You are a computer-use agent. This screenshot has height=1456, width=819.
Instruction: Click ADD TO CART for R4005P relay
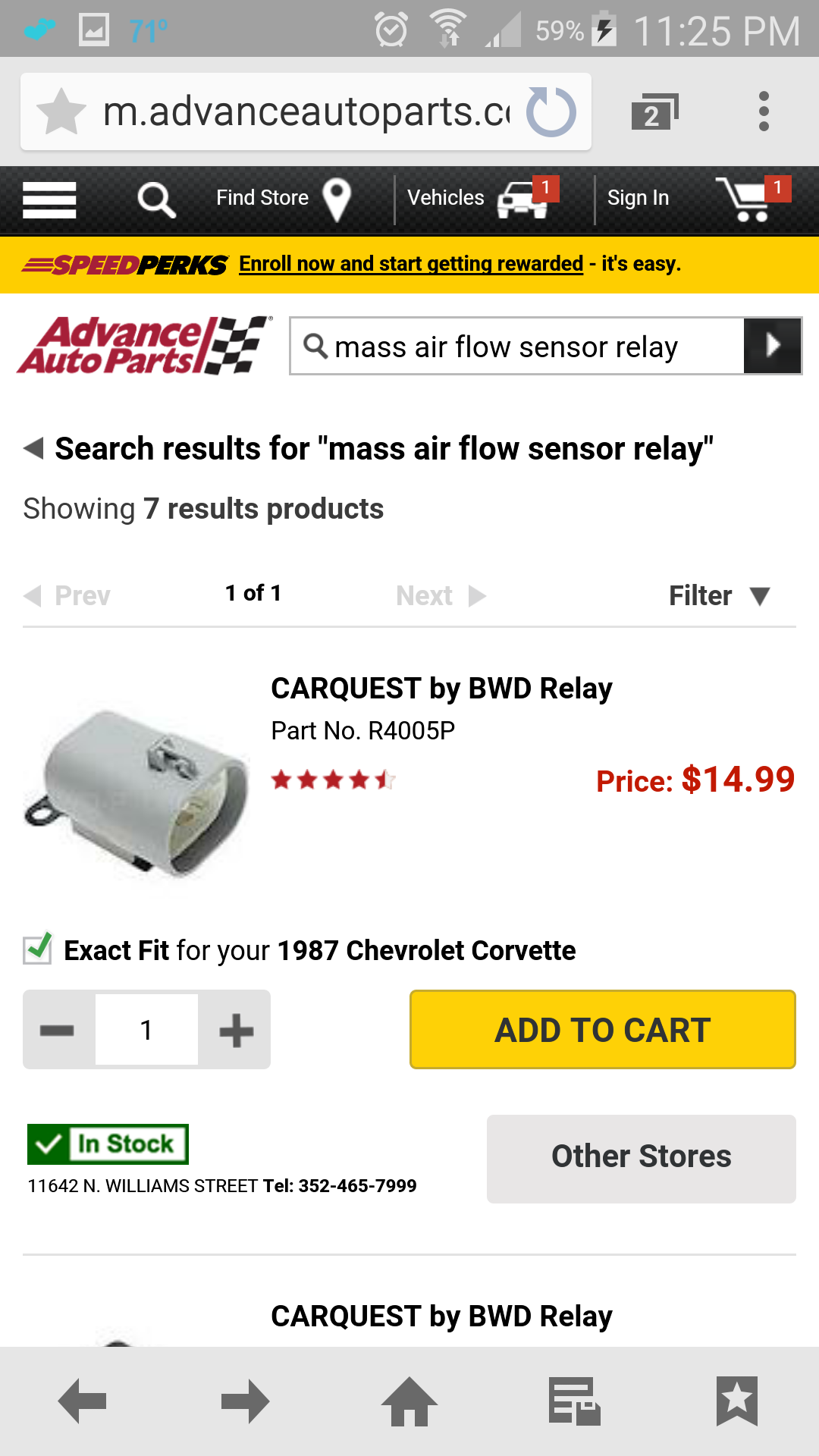(601, 1029)
